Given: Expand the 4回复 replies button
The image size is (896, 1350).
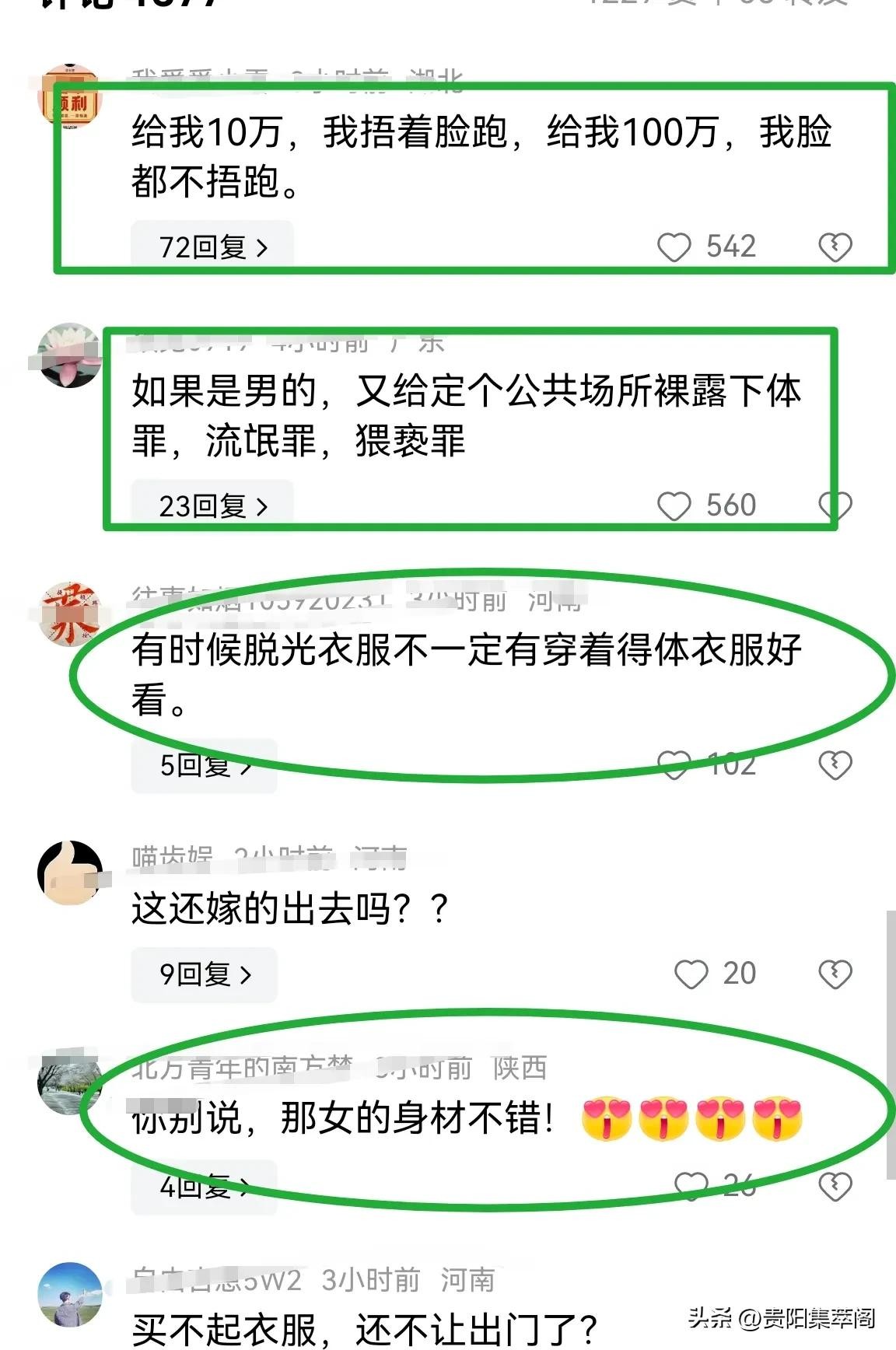Looking at the screenshot, I should point(204,1187).
